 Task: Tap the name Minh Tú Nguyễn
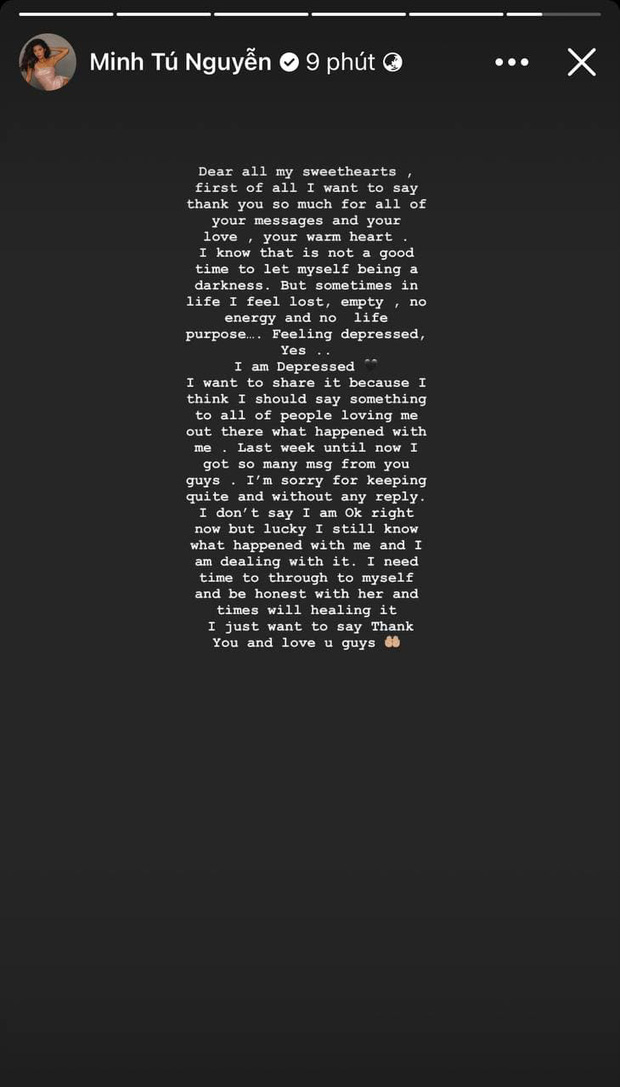180,62
